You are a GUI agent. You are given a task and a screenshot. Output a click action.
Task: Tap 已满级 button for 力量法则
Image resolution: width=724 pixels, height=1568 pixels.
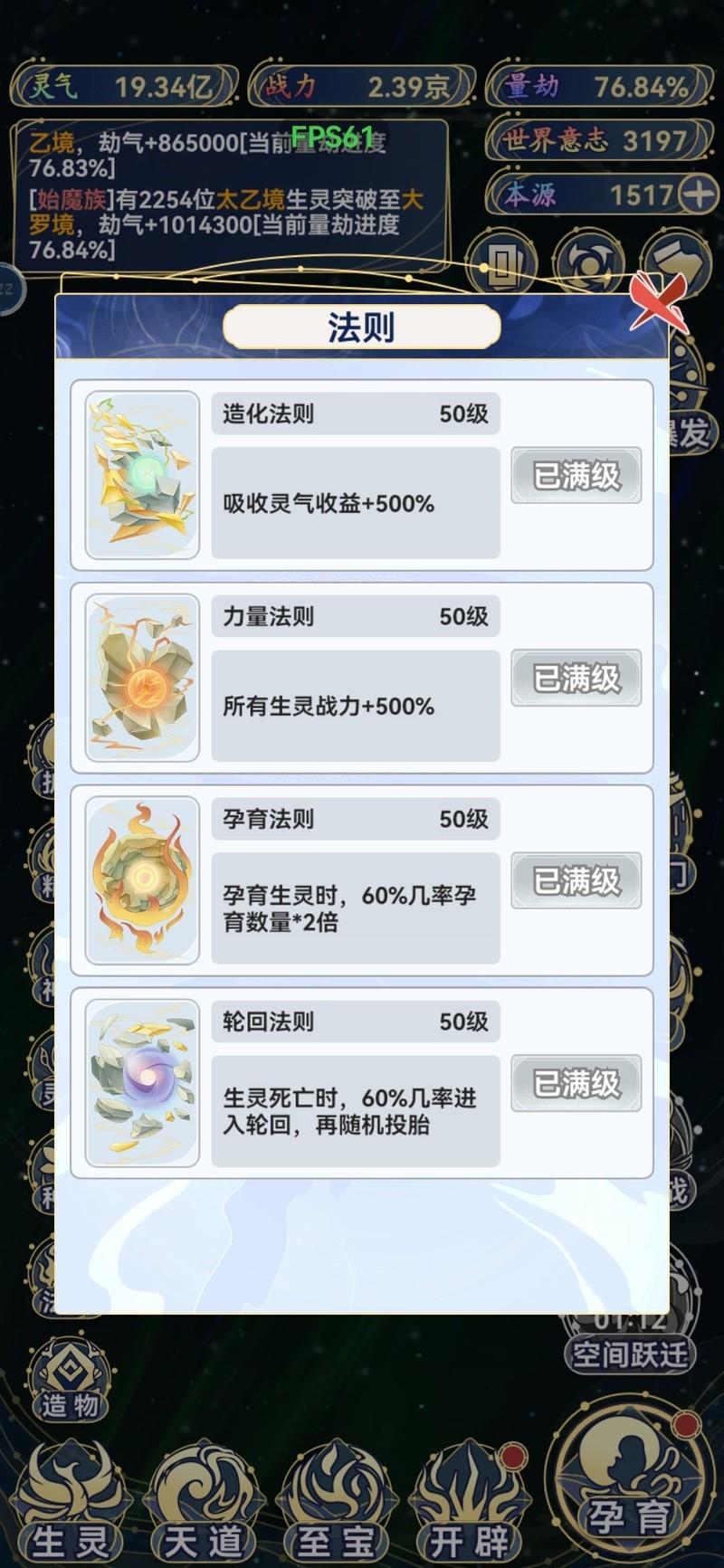pos(576,678)
